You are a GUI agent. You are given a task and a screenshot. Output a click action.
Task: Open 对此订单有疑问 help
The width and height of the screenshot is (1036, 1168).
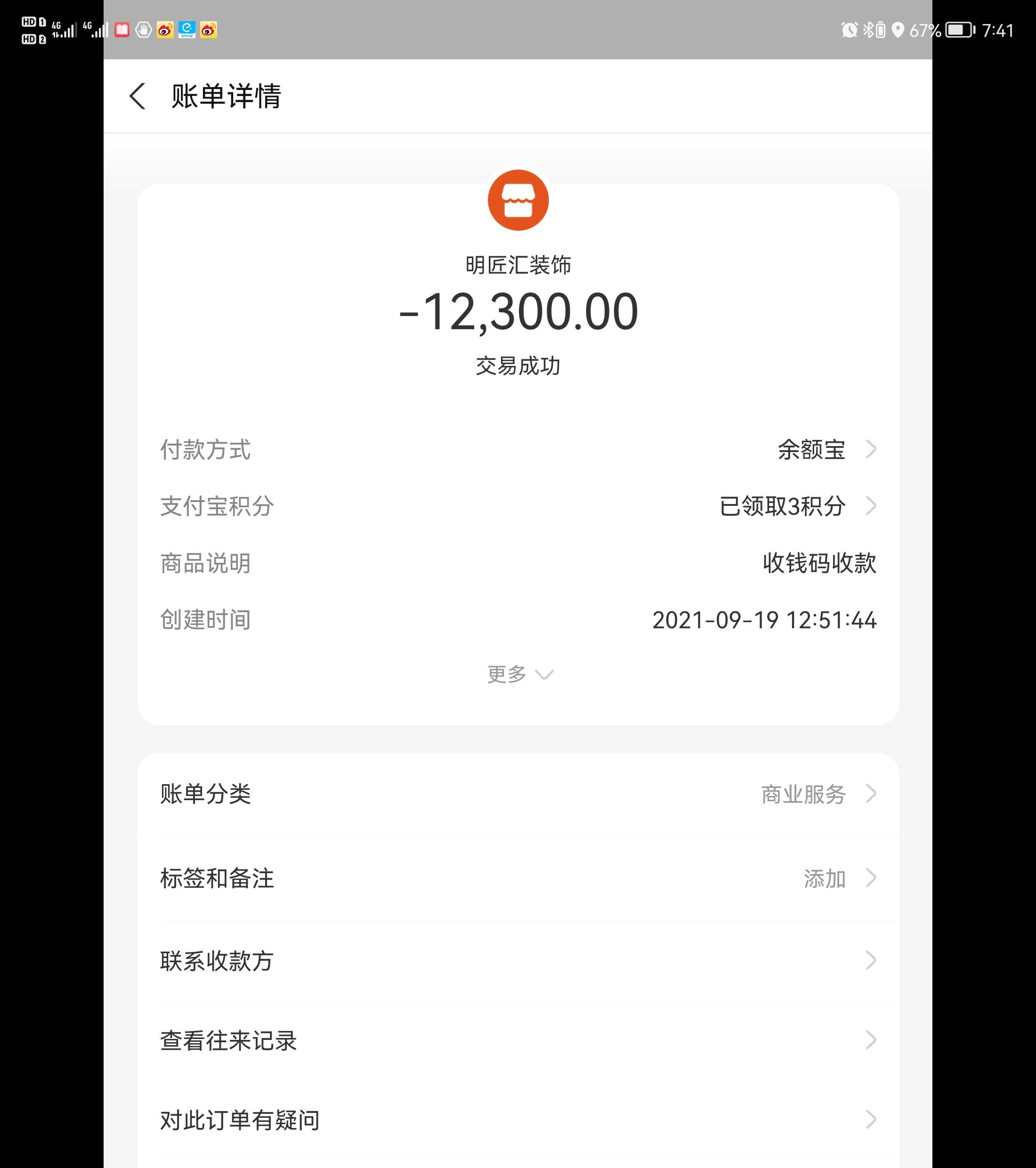(517, 1120)
